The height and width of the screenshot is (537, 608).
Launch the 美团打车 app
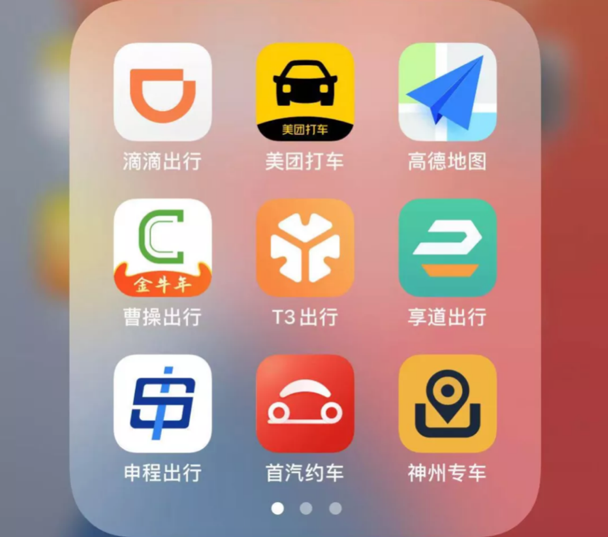click(x=305, y=92)
